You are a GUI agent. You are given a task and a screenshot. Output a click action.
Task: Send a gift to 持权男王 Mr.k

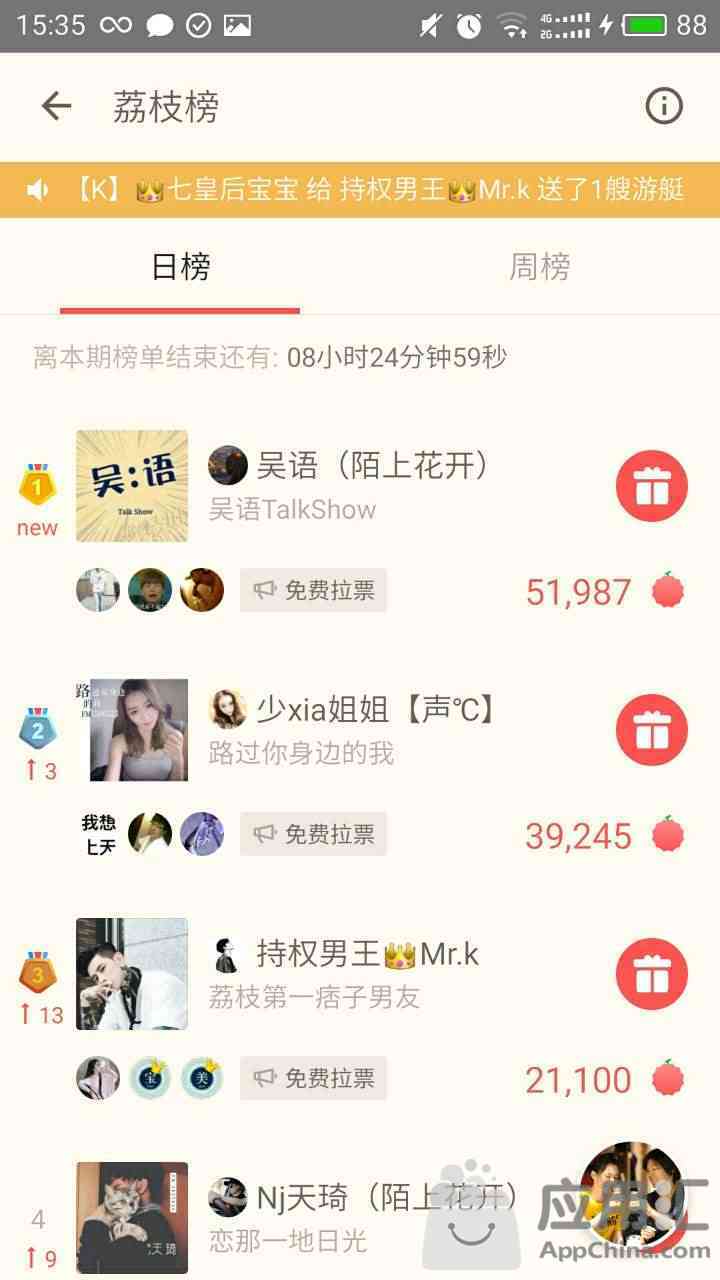click(651, 974)
